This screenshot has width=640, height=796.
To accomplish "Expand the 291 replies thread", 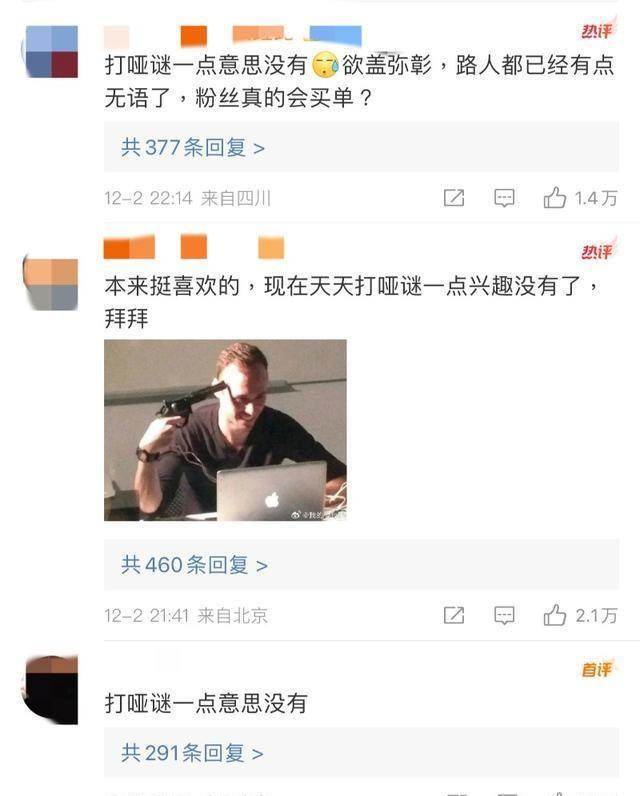I will coord(192,753).
